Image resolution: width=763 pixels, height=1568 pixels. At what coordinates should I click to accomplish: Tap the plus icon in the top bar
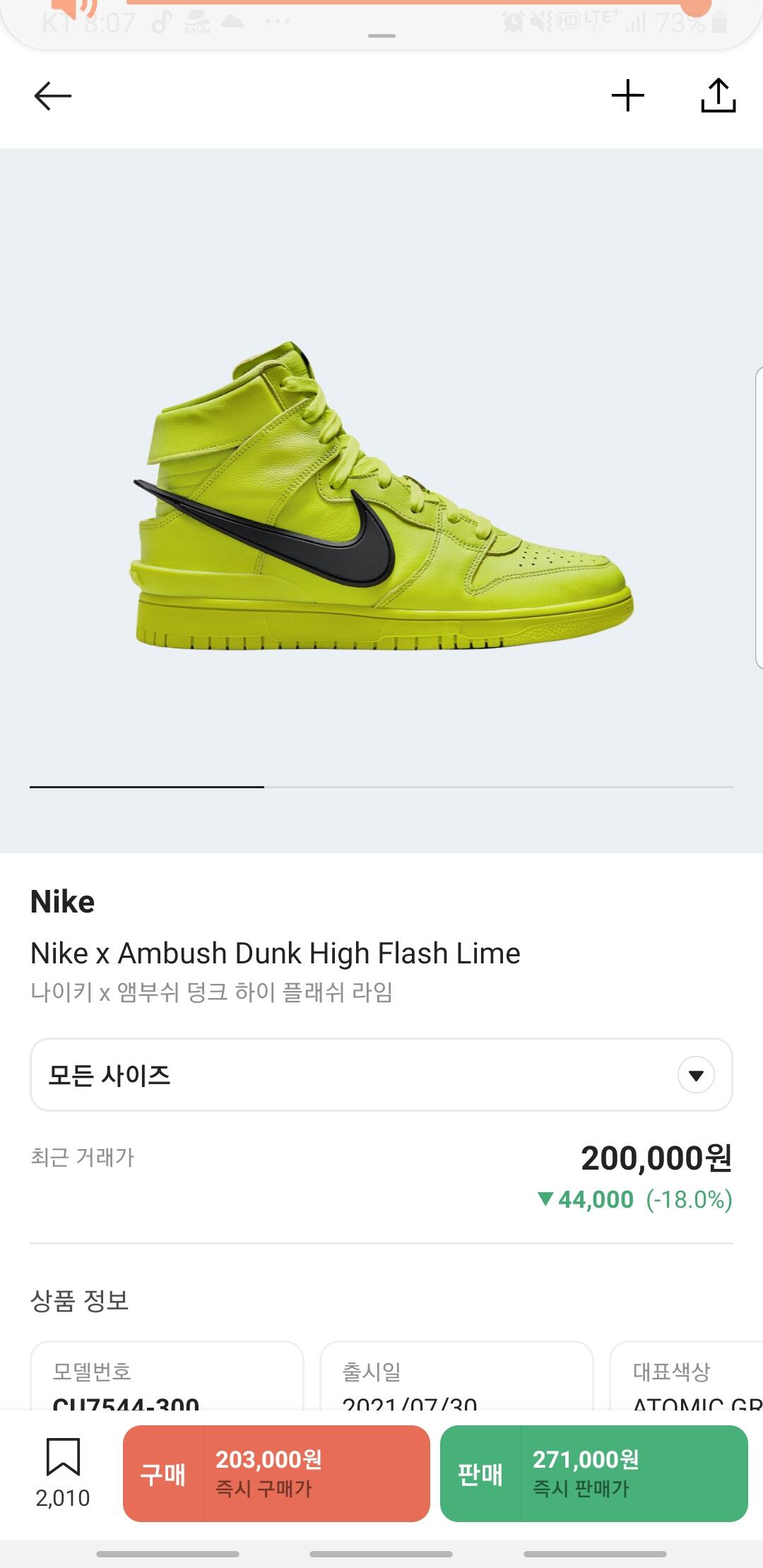coord(627,95)
